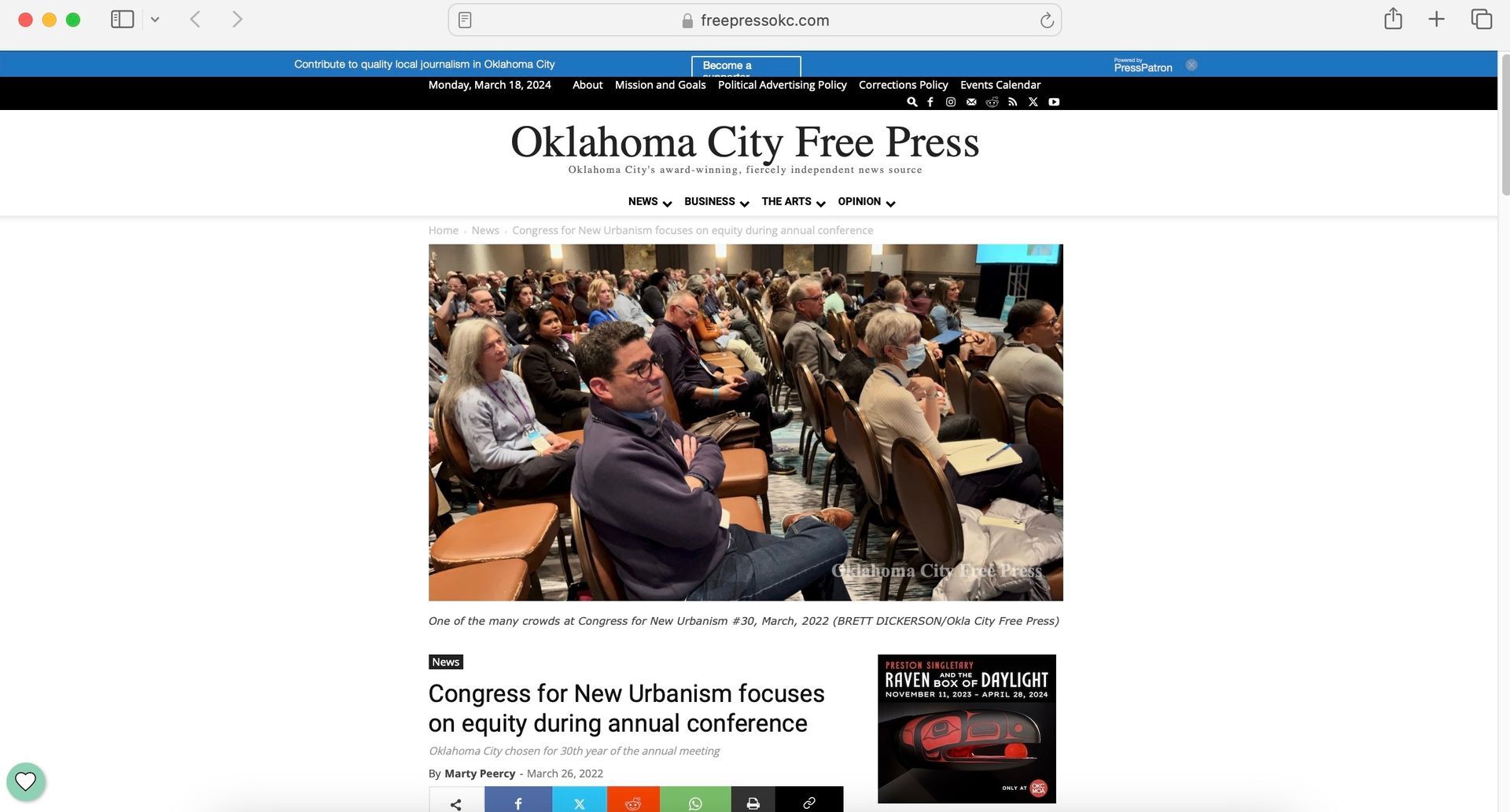Expand the BUSINESS menu
Image resolution: width=1510 pixels, height=812 pixels.
pos(716,202)
